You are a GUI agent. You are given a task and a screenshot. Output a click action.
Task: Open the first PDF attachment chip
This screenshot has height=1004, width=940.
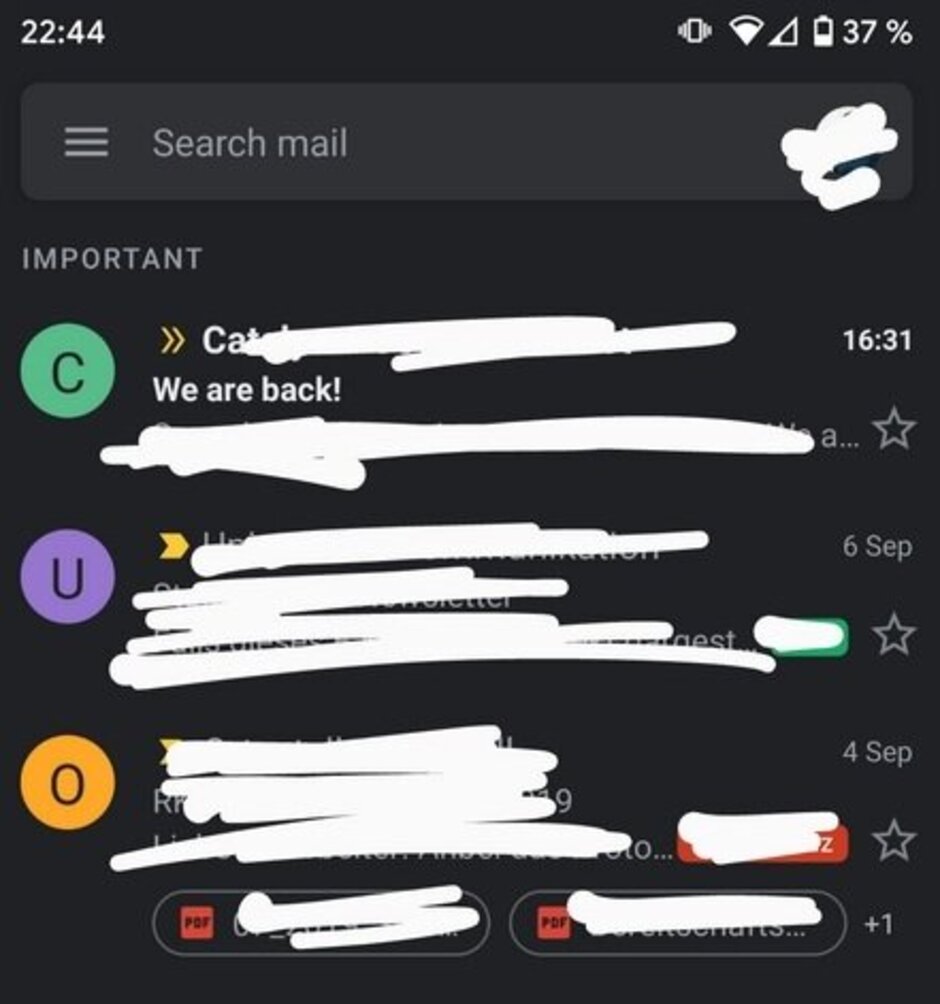[x=320, y=923]
